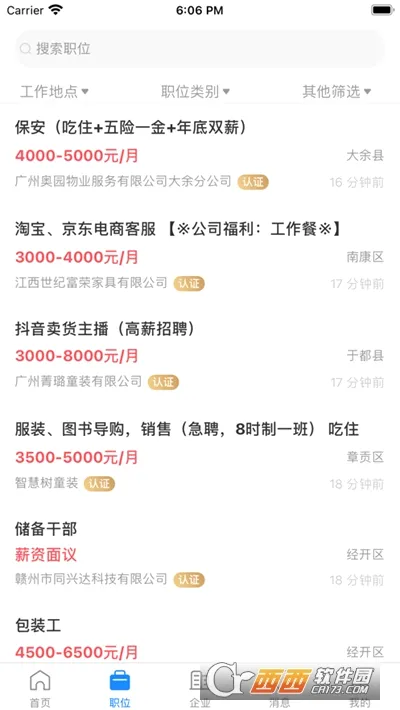View the 淘宝、京东电商客服 job posting
The width and height of the screenshot is (400, 710).
click(200, 256)
